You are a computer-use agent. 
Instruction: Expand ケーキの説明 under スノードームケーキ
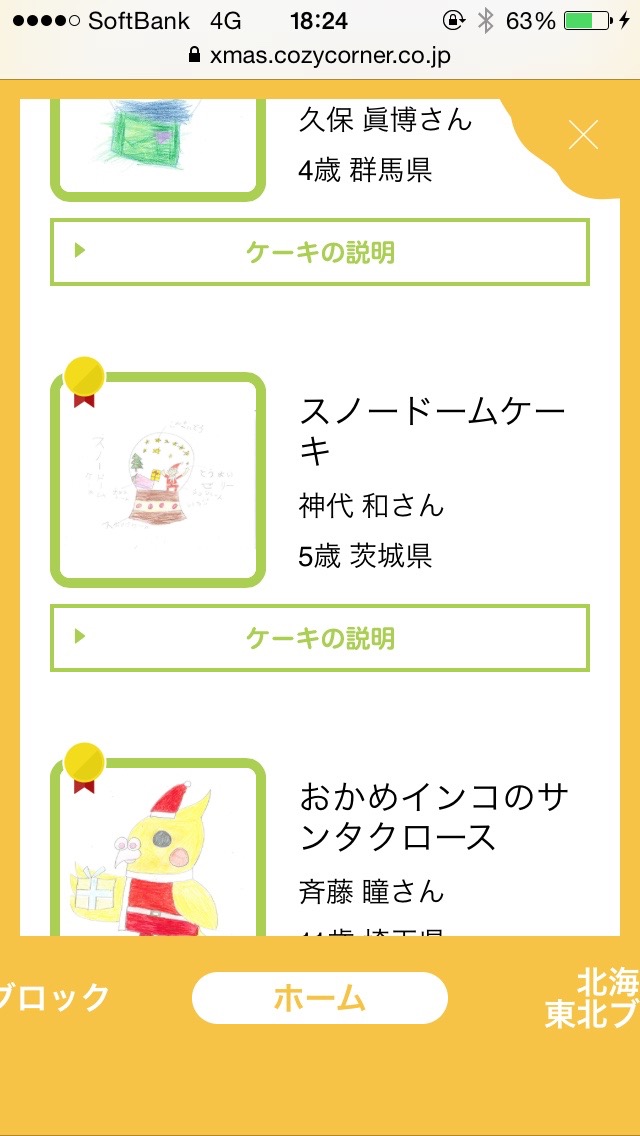(320, 638)
